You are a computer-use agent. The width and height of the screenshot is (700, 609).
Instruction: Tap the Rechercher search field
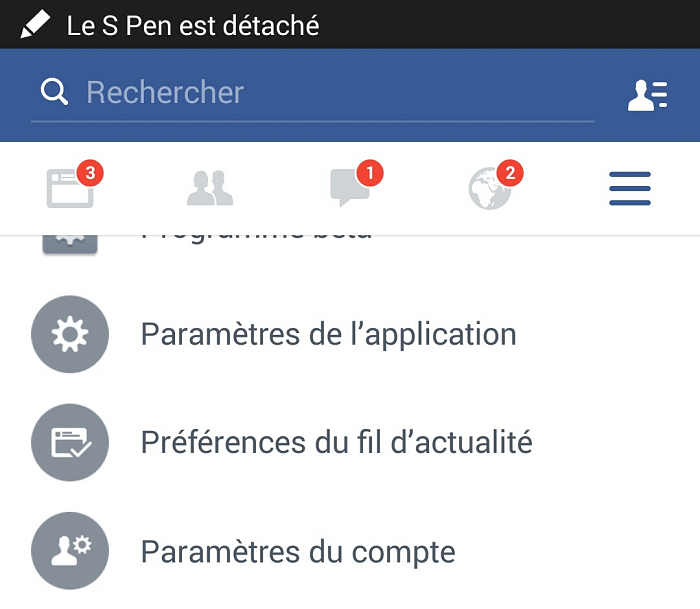tap(312, 94)
